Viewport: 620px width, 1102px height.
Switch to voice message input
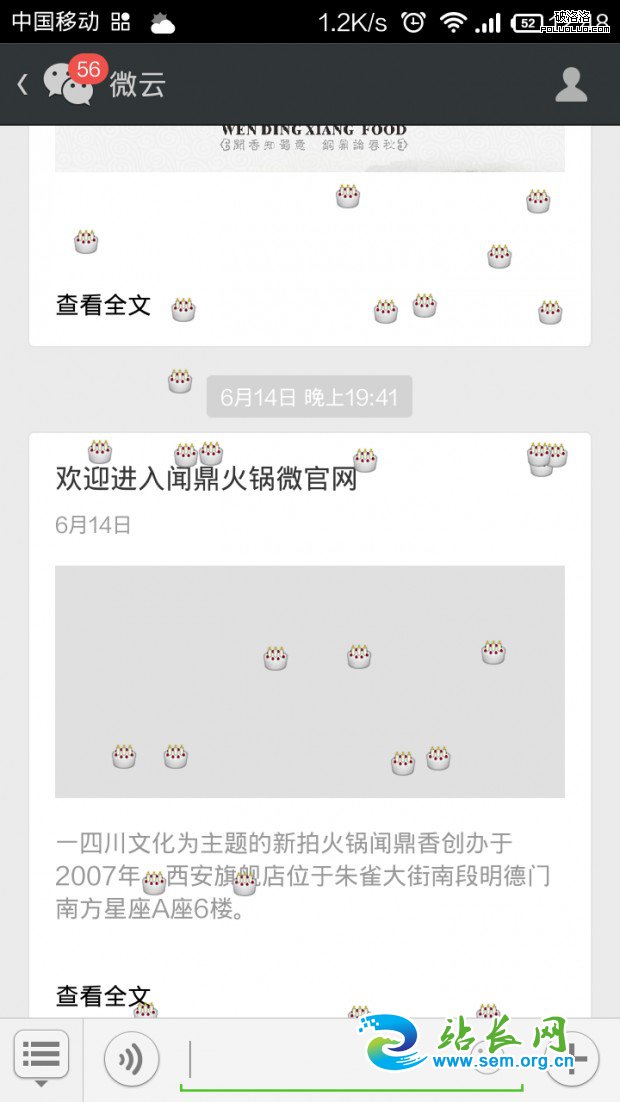click(131, 1058)
